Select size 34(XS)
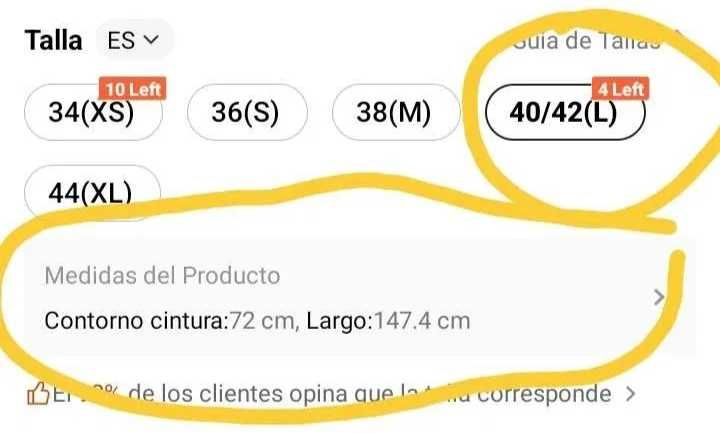This screenshot has width=720, height=433. tap(91, 112)
